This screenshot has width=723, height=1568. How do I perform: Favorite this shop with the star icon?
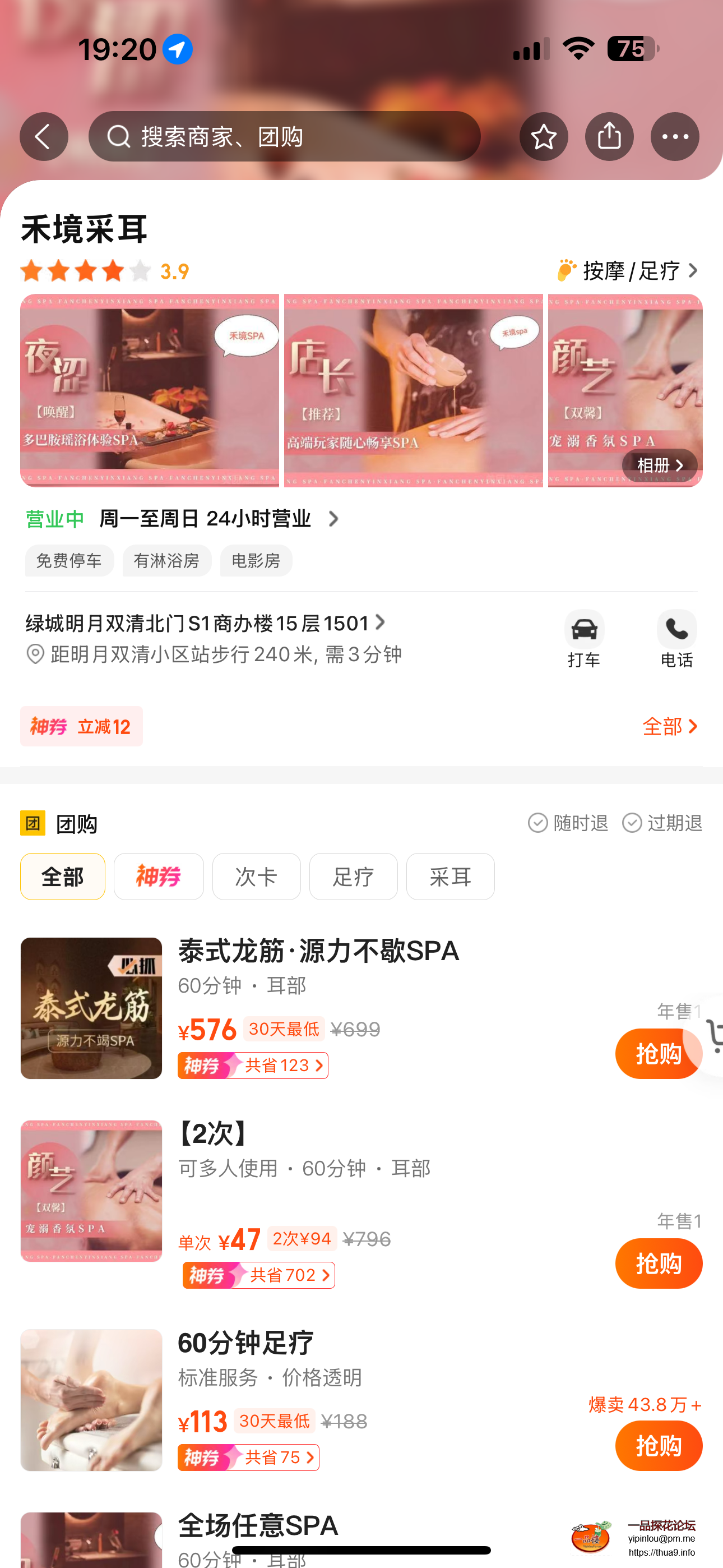tap(544, 136)
